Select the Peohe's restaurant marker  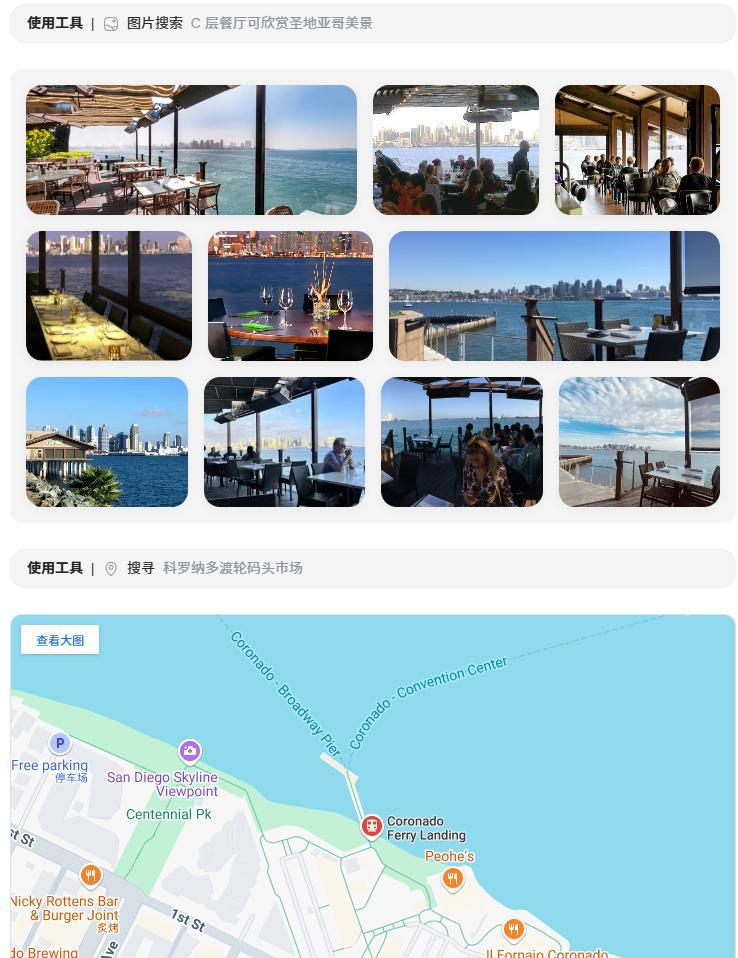[453, 878]
